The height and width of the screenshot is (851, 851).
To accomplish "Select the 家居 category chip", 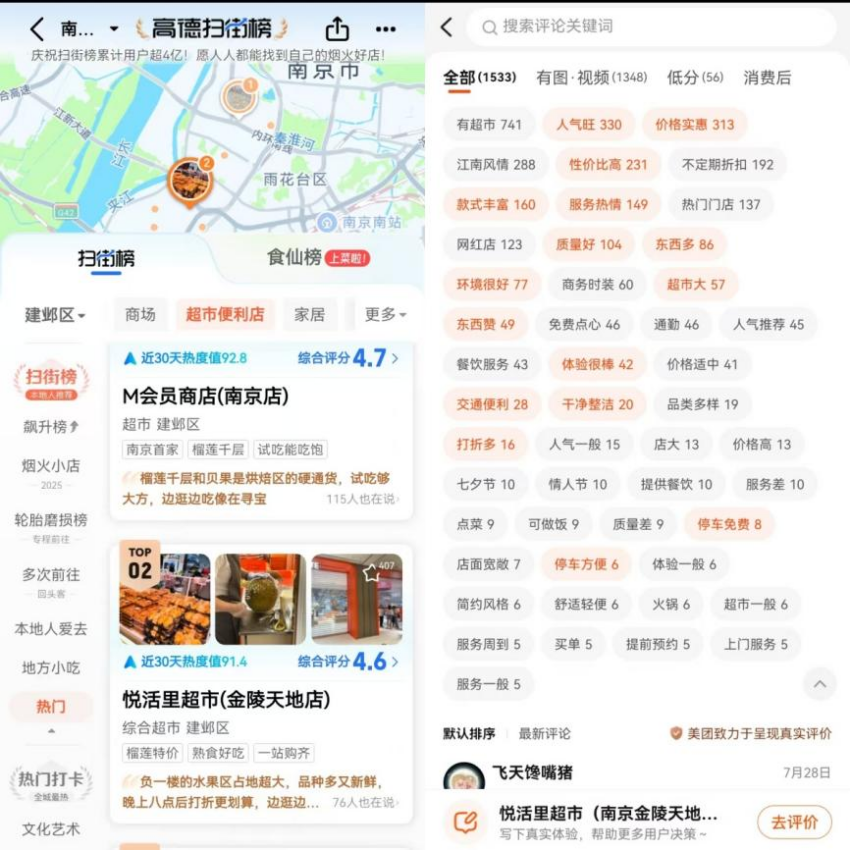I will click(309, 314).
